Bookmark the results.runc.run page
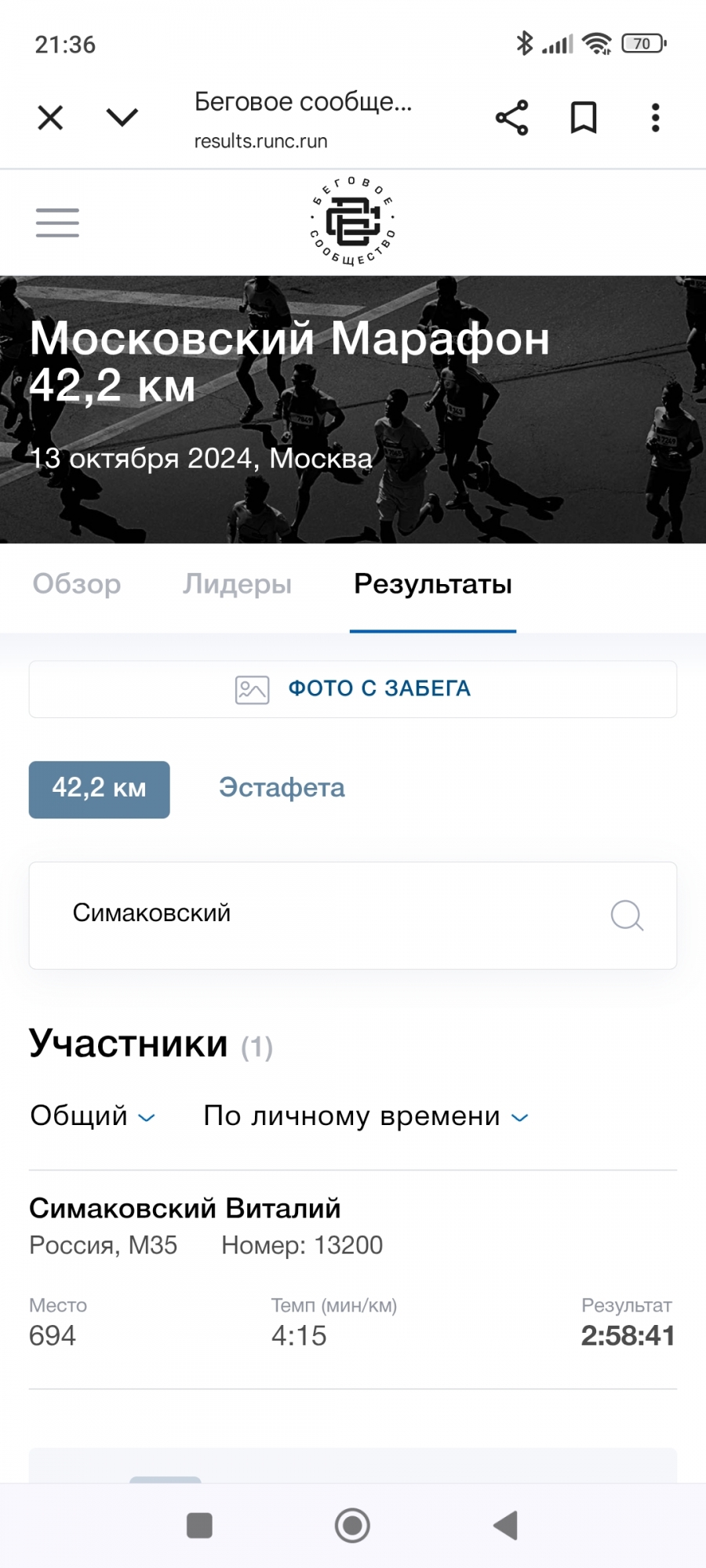 pos(583,118)
